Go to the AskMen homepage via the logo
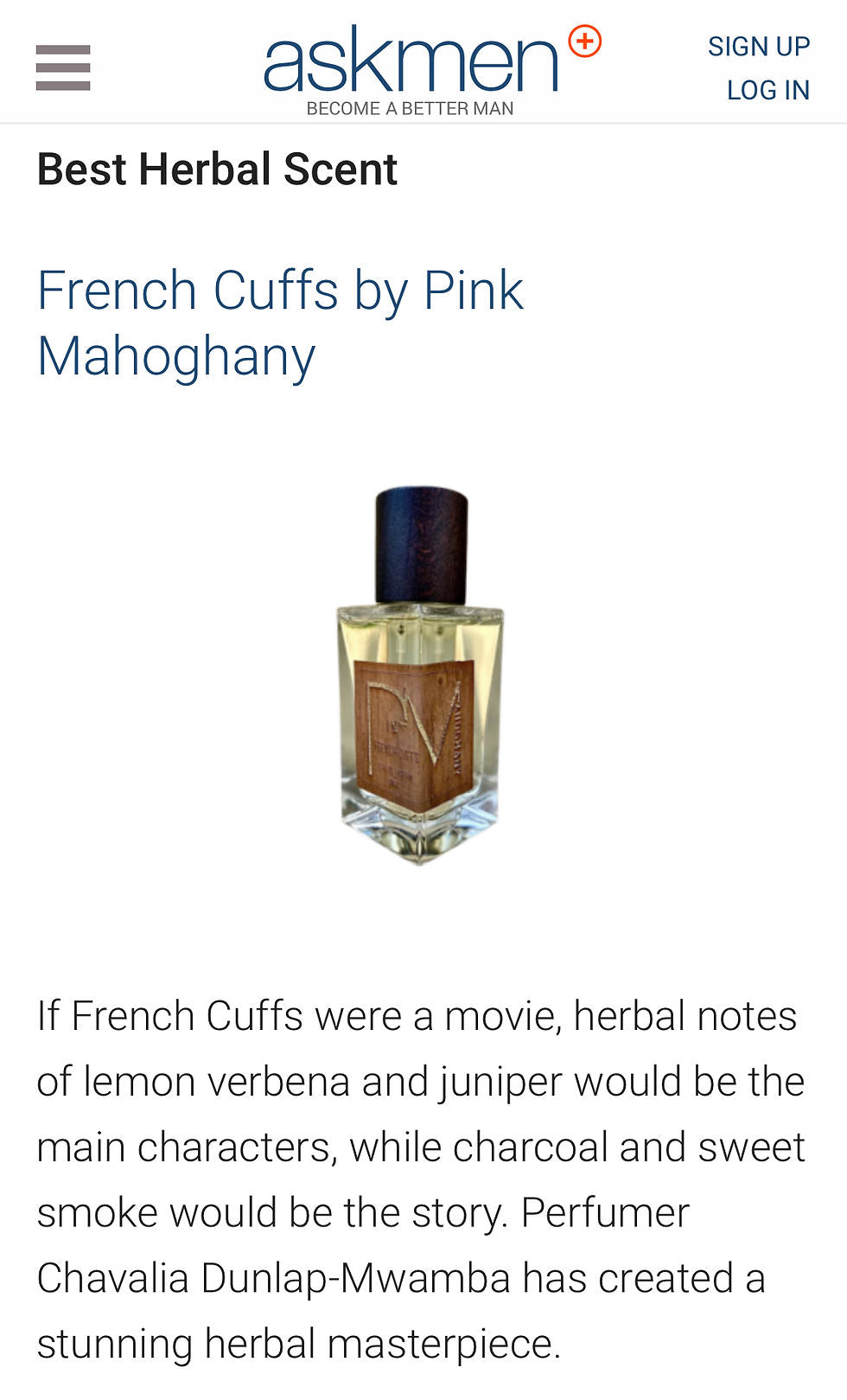Viewport: 847px width, 1400px height. click(432, 69)
